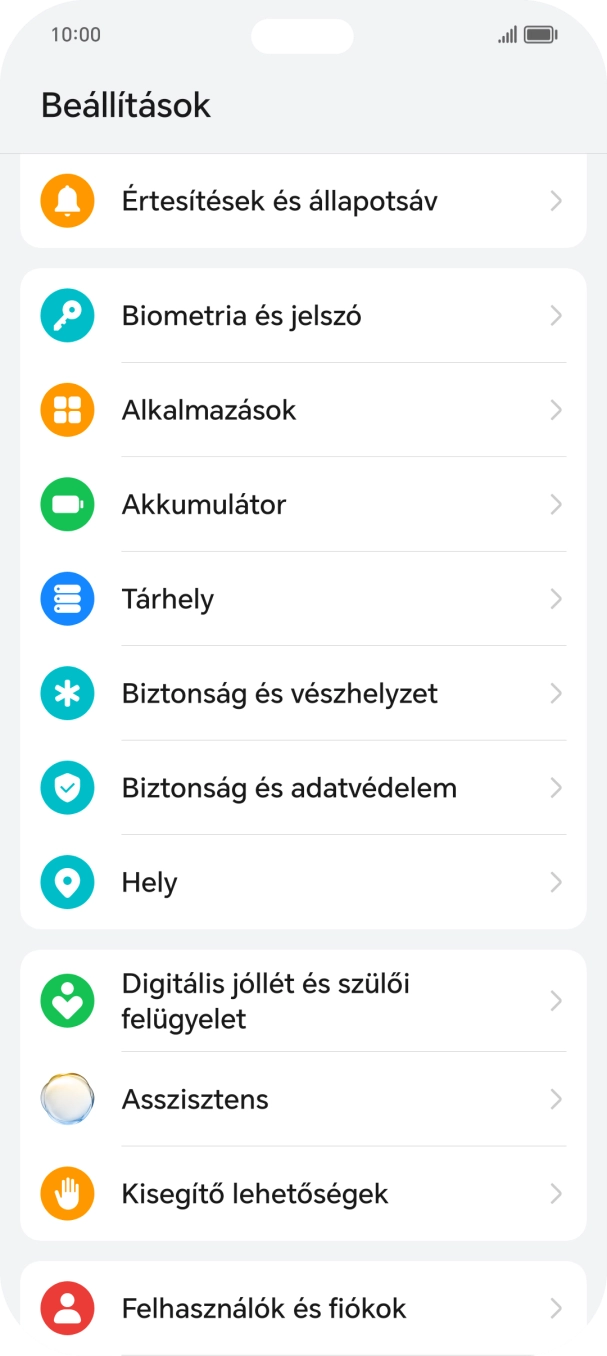Open Biztonság és vészhelyzet
The image size is (607, 1356).
point(302,694)
